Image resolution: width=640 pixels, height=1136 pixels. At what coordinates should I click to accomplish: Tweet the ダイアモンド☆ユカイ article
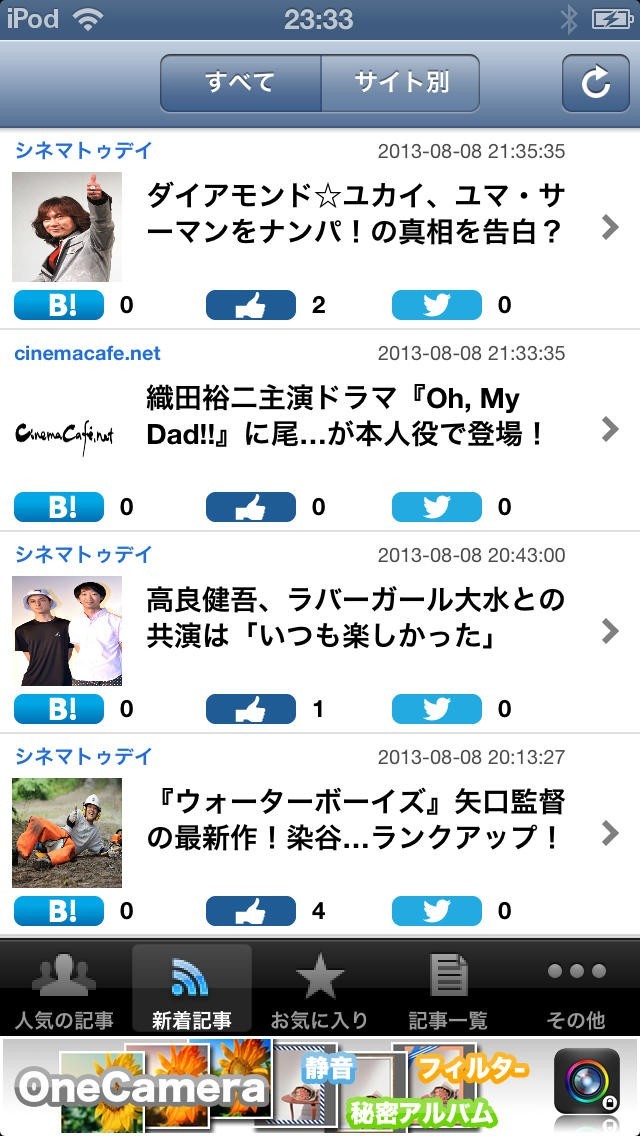pos(436,305)
